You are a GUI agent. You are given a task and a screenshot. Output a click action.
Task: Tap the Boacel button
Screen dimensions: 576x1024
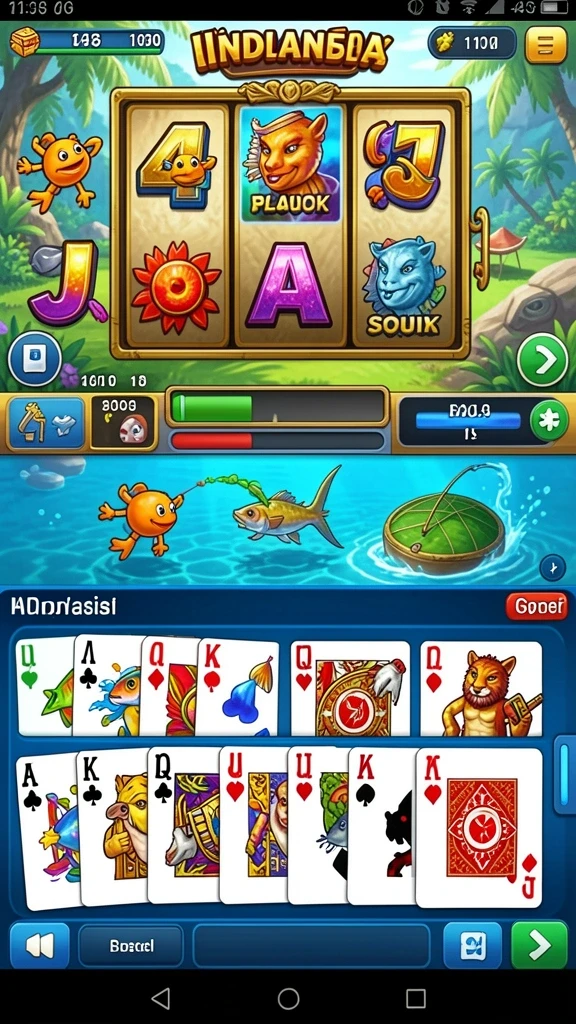(131, 946)
